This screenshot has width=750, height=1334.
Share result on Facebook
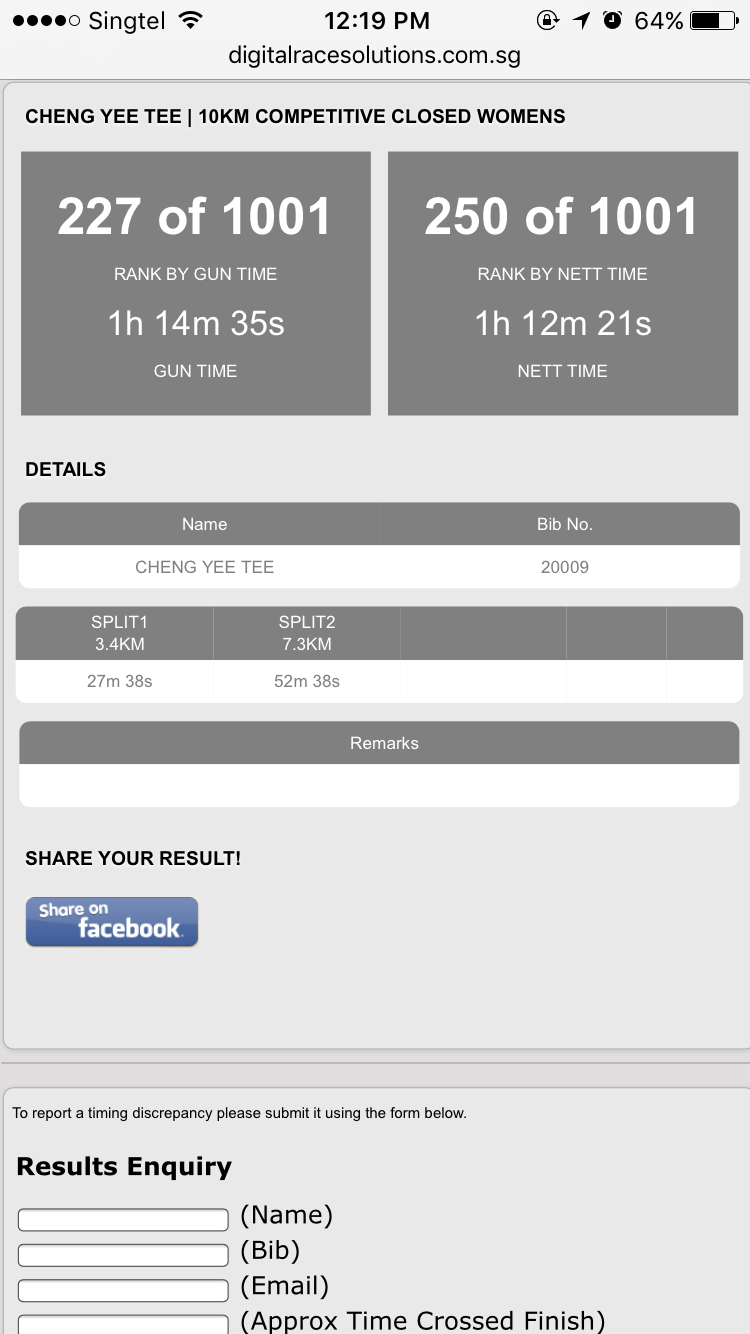pyautogui.click(x=112, y=922)
